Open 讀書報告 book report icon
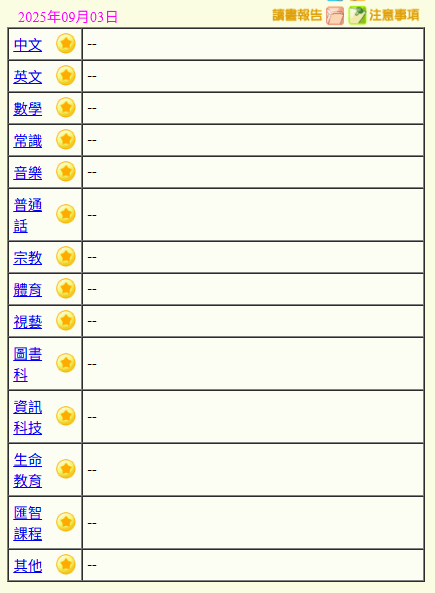The width and height of the screenshot is (435, 593). pyautogui.click(x=335, y=16)
